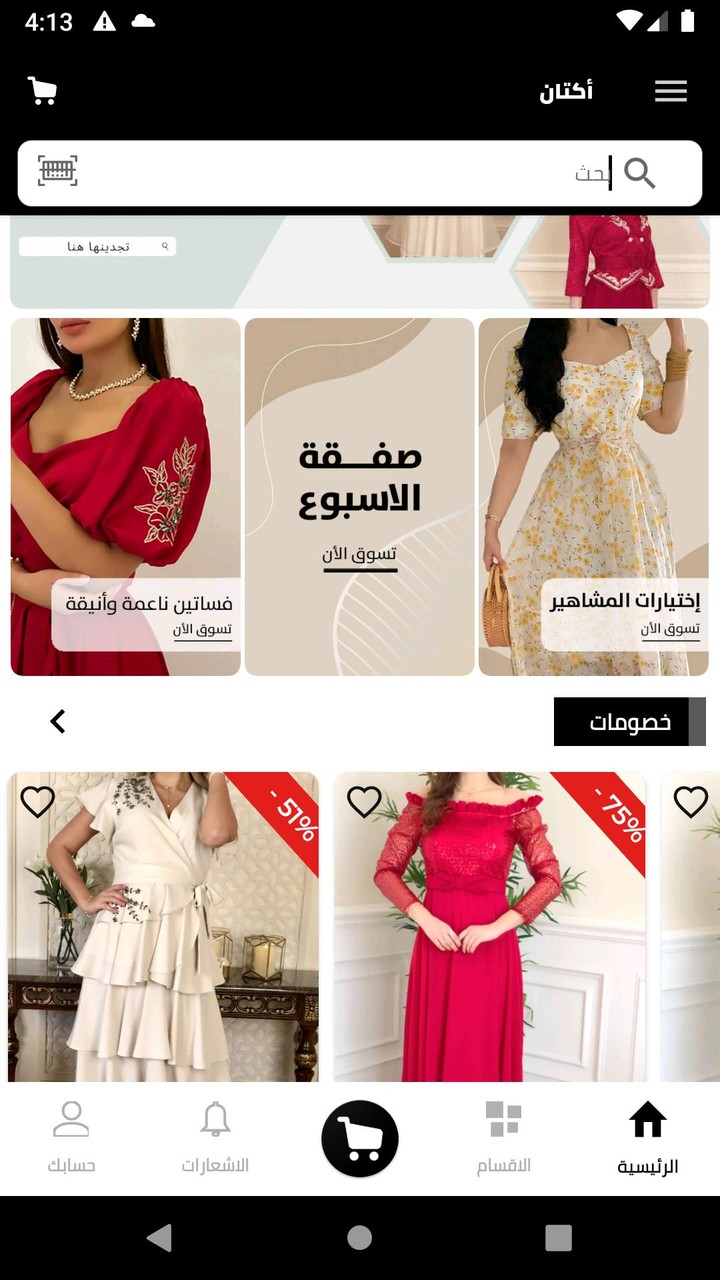The image size is (720, 1280).
Task: Tap the central black cart button
Action: 360,1137
